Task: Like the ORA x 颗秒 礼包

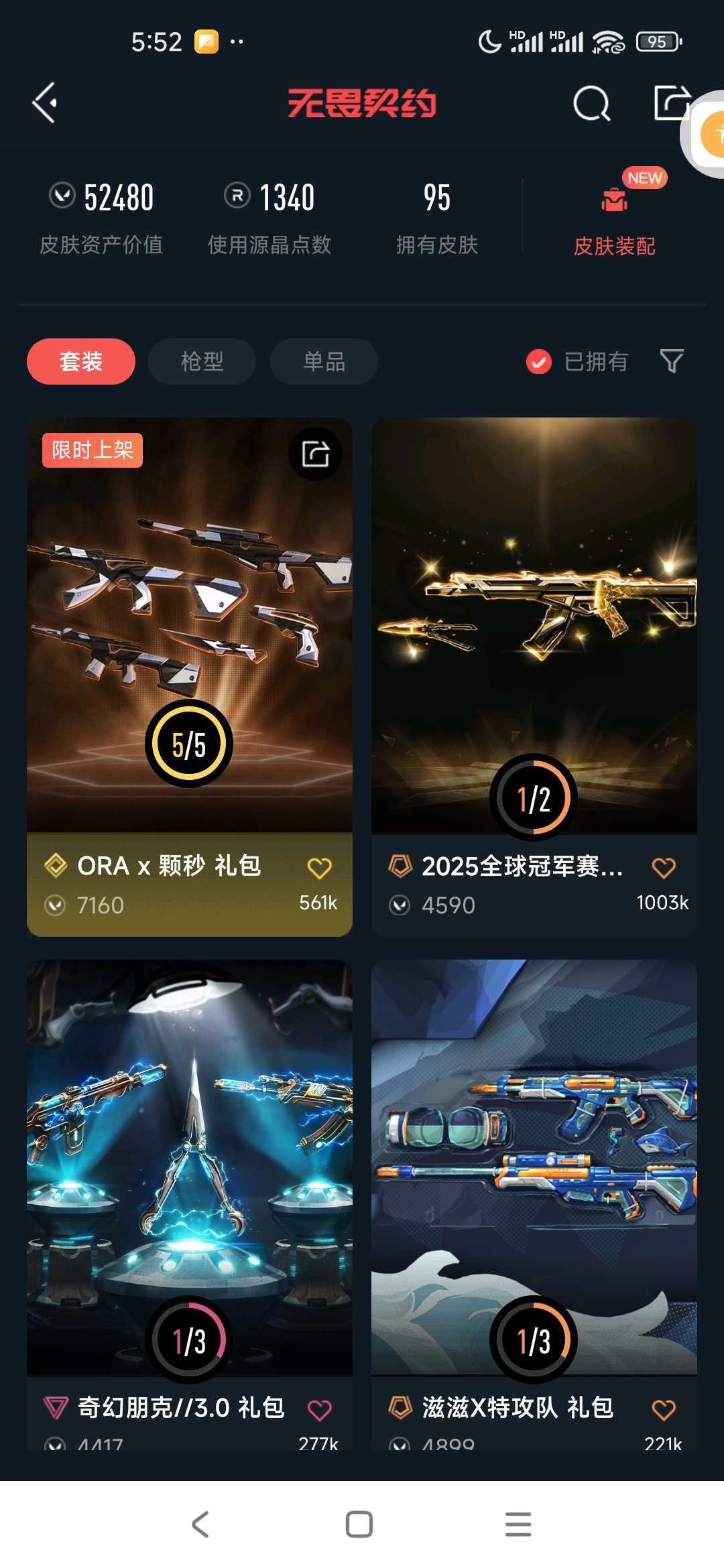Action: (319, 868)
